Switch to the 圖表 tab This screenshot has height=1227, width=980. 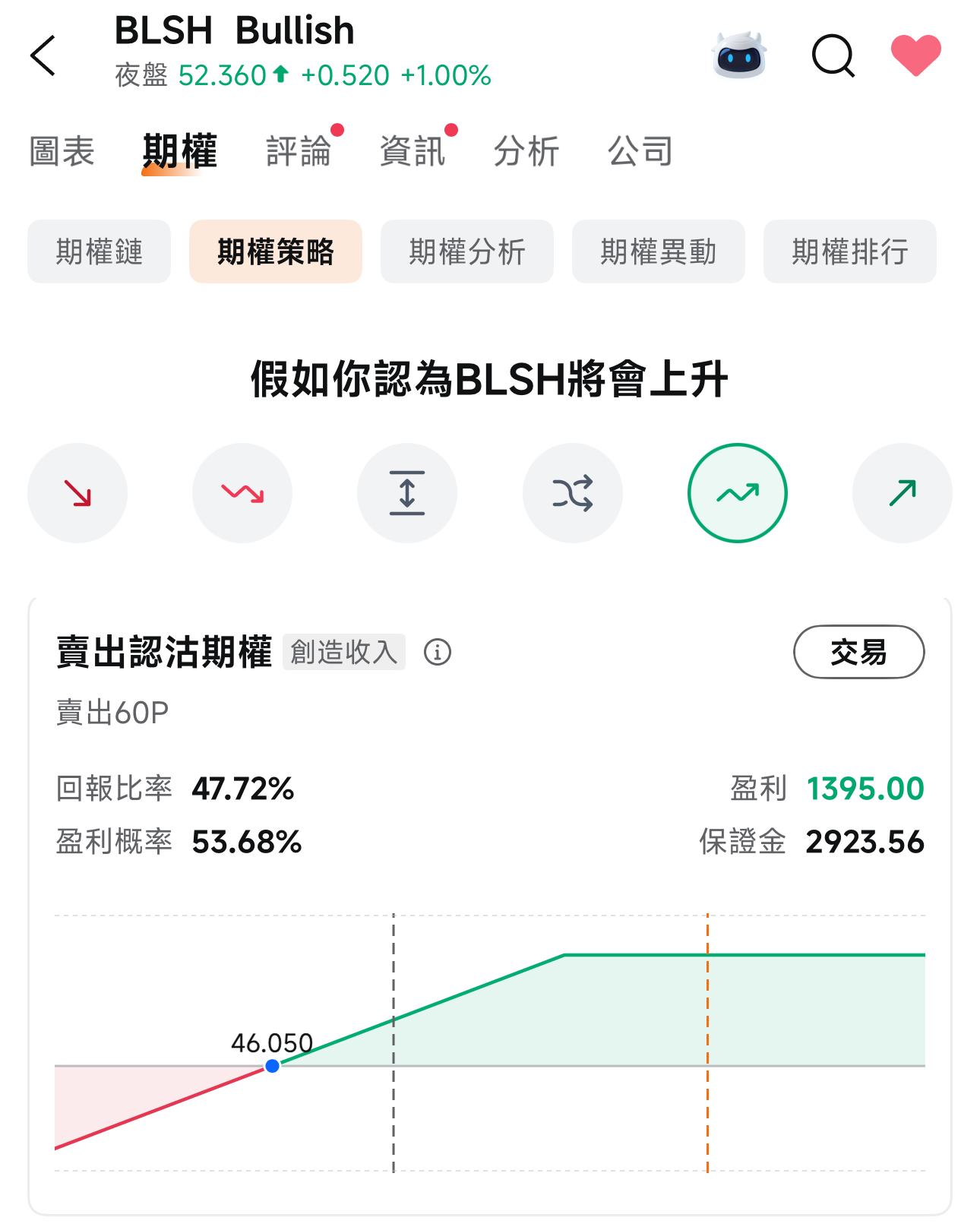[62, 151]
